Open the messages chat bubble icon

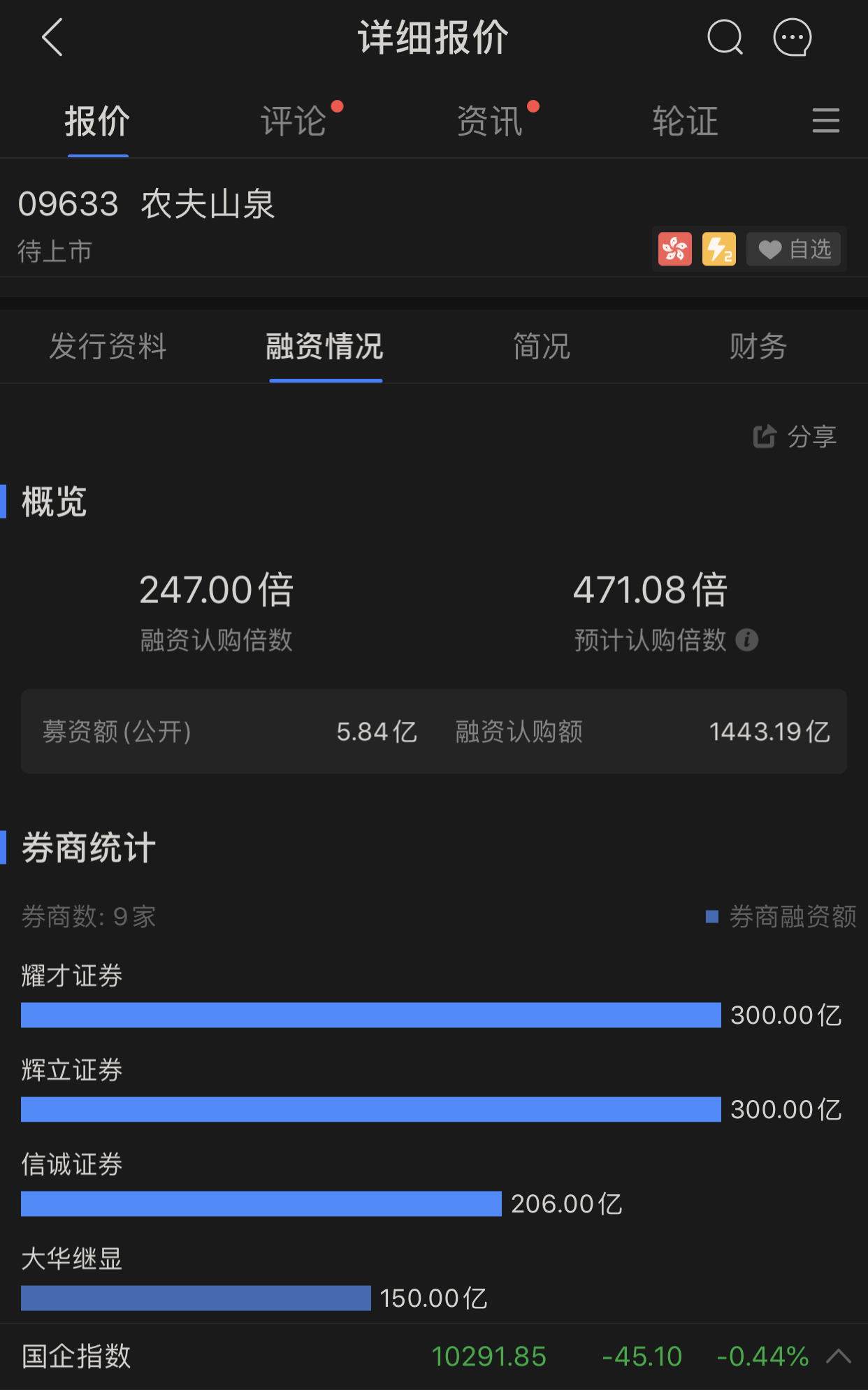[792, 37]
